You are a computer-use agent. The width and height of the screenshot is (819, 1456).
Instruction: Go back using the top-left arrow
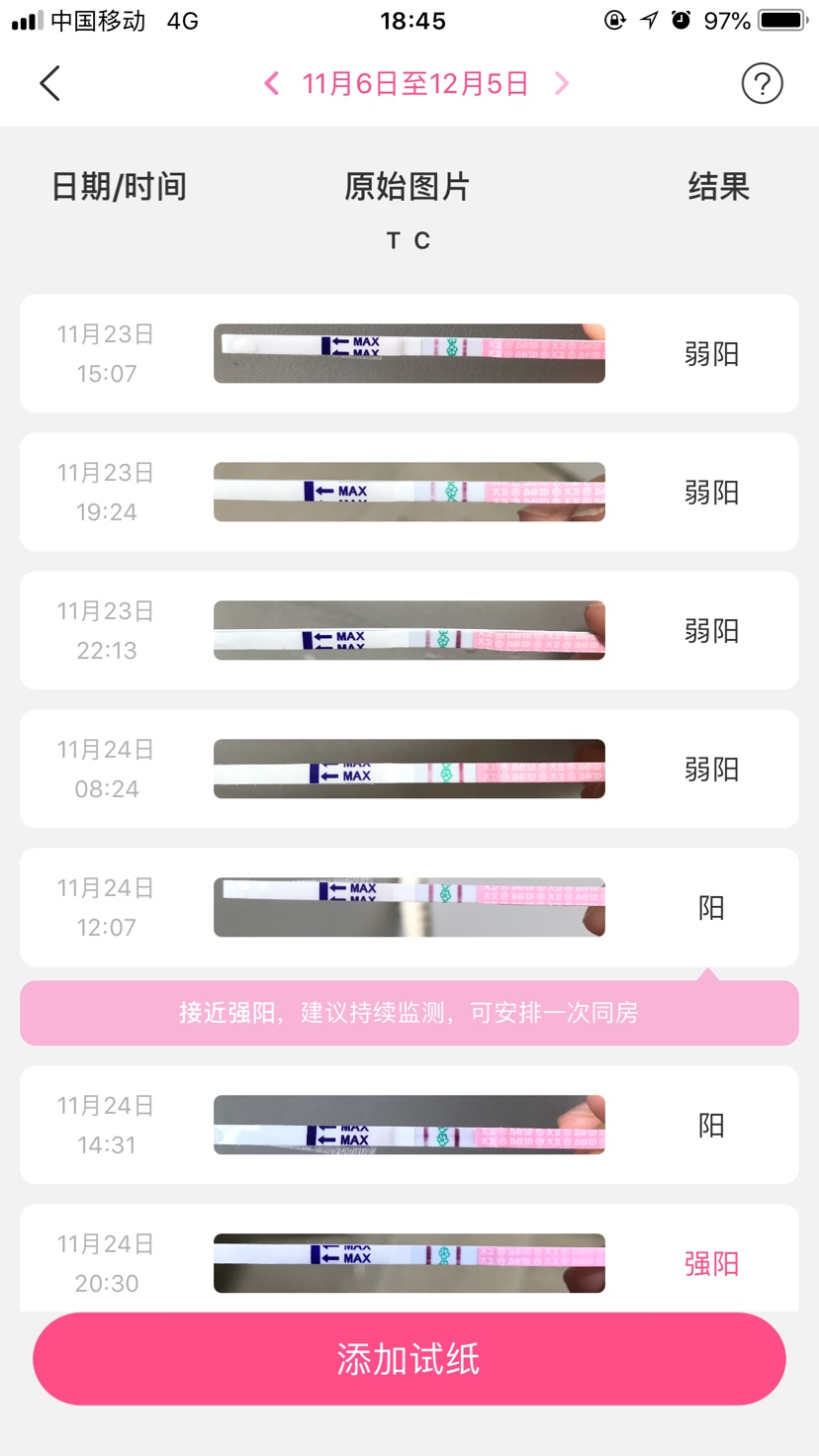(x=49, y=84)
